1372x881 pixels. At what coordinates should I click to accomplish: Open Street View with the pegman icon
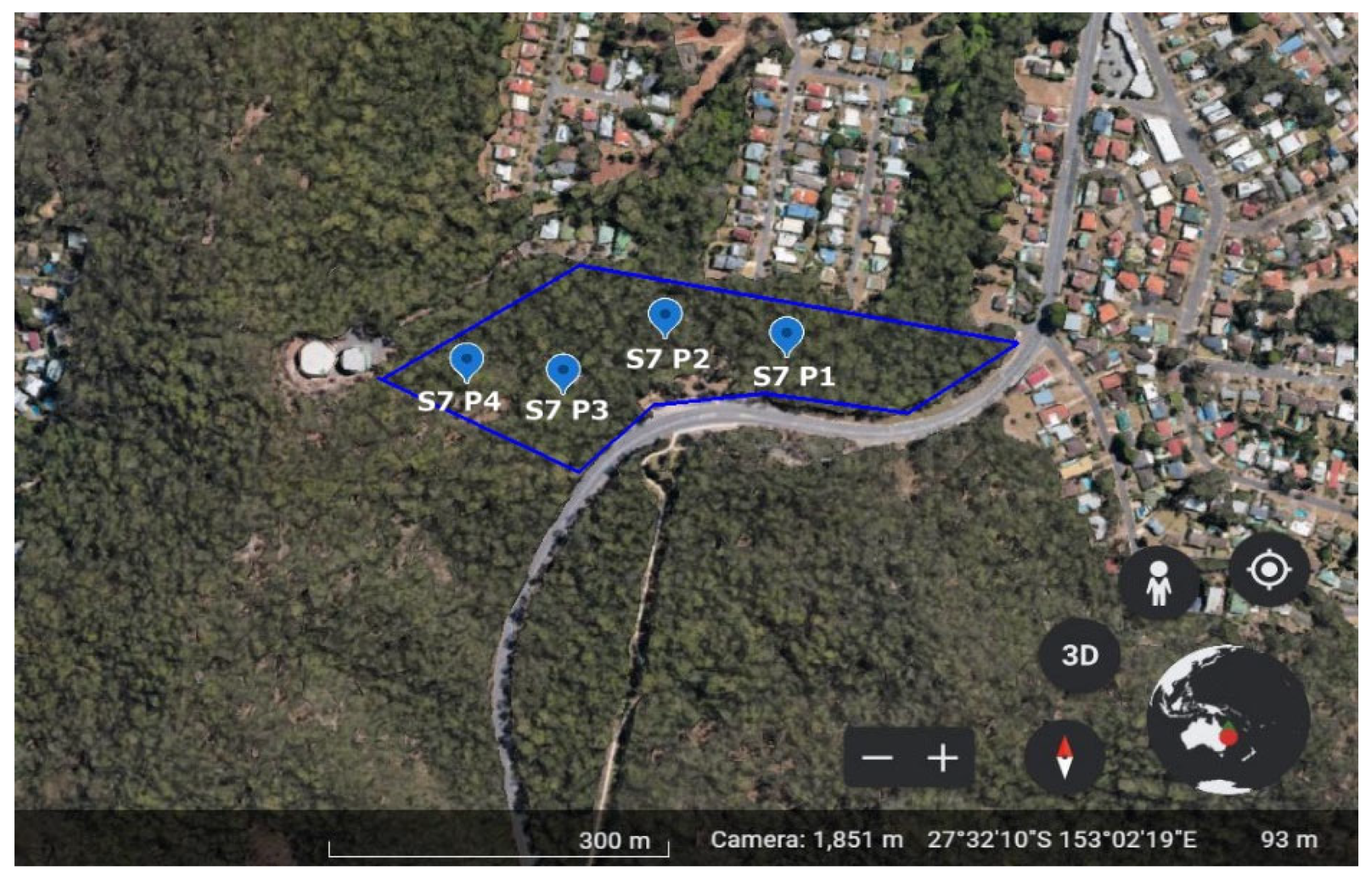1158,583
